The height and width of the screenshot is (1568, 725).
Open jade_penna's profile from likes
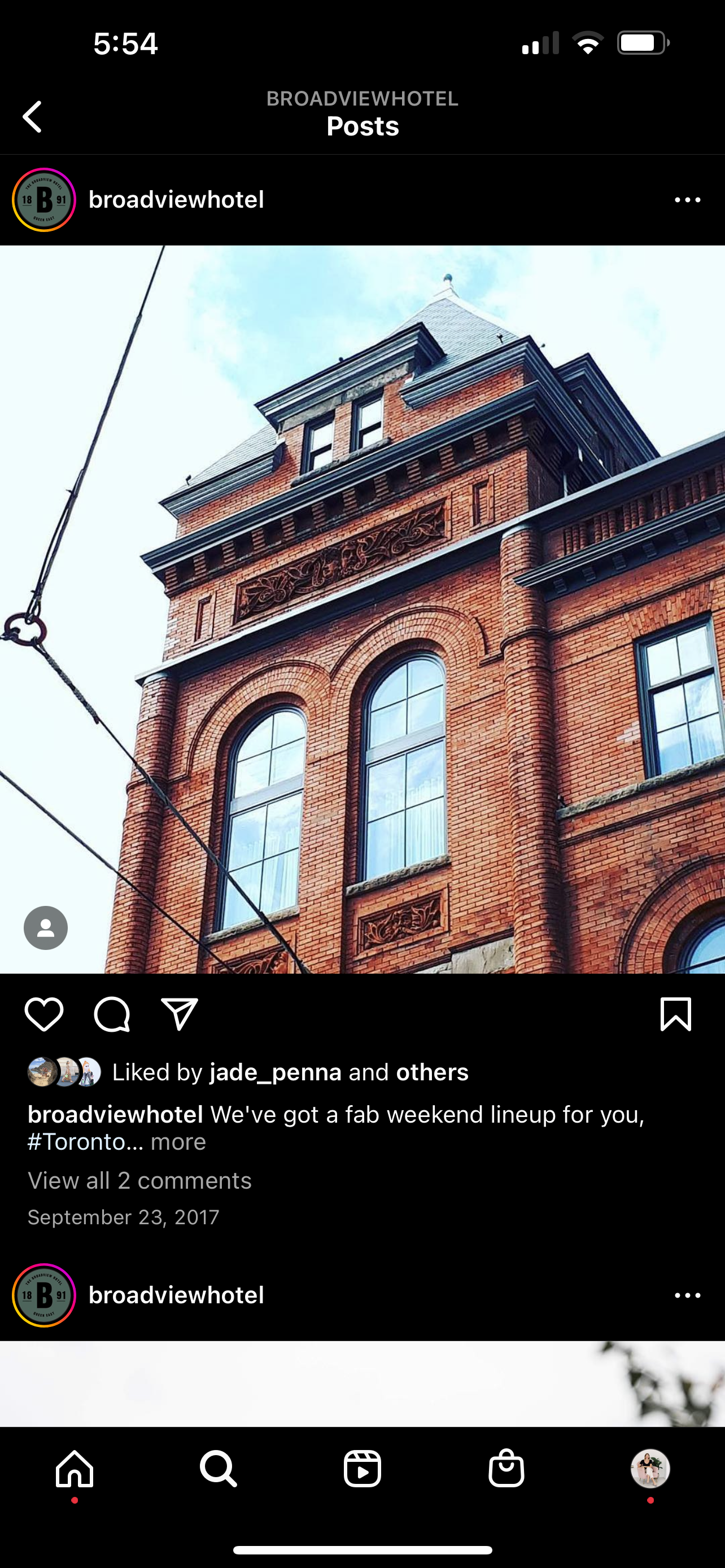275,1072
